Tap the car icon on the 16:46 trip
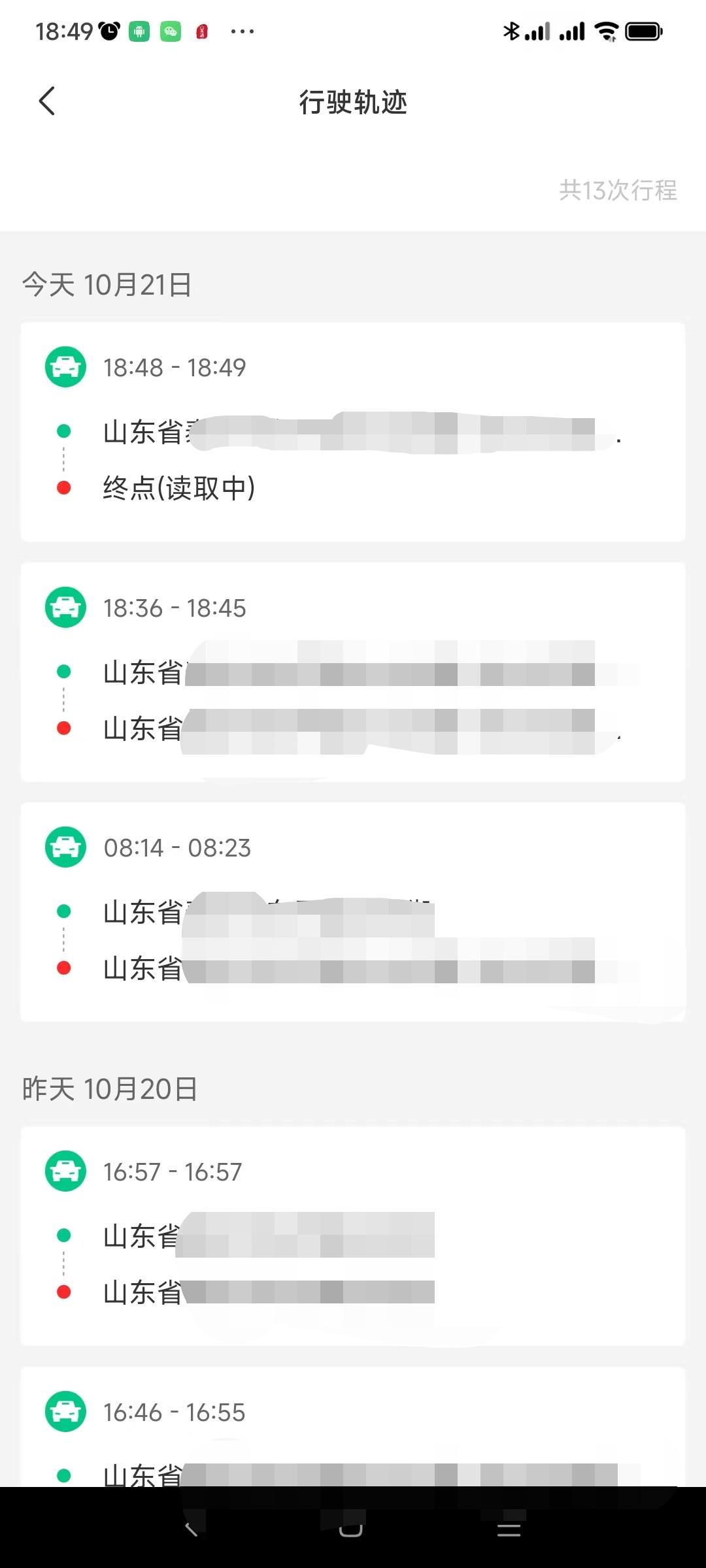Image resolution: width=706 pixels, height=1568 pixels. (x=65, y=1411)
